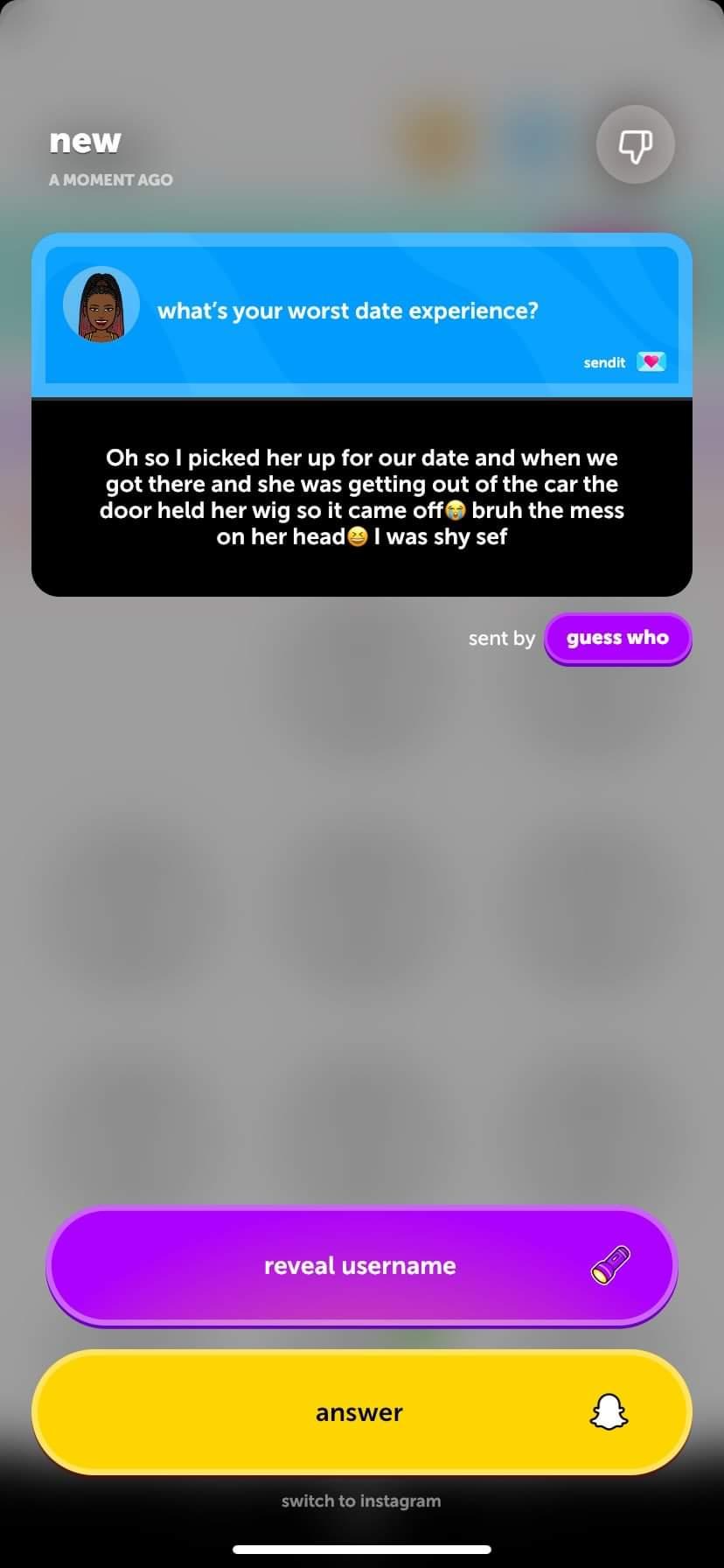Switch to Instagram instead
This screenshot has width=724, height=1568.
point(361,1501)
